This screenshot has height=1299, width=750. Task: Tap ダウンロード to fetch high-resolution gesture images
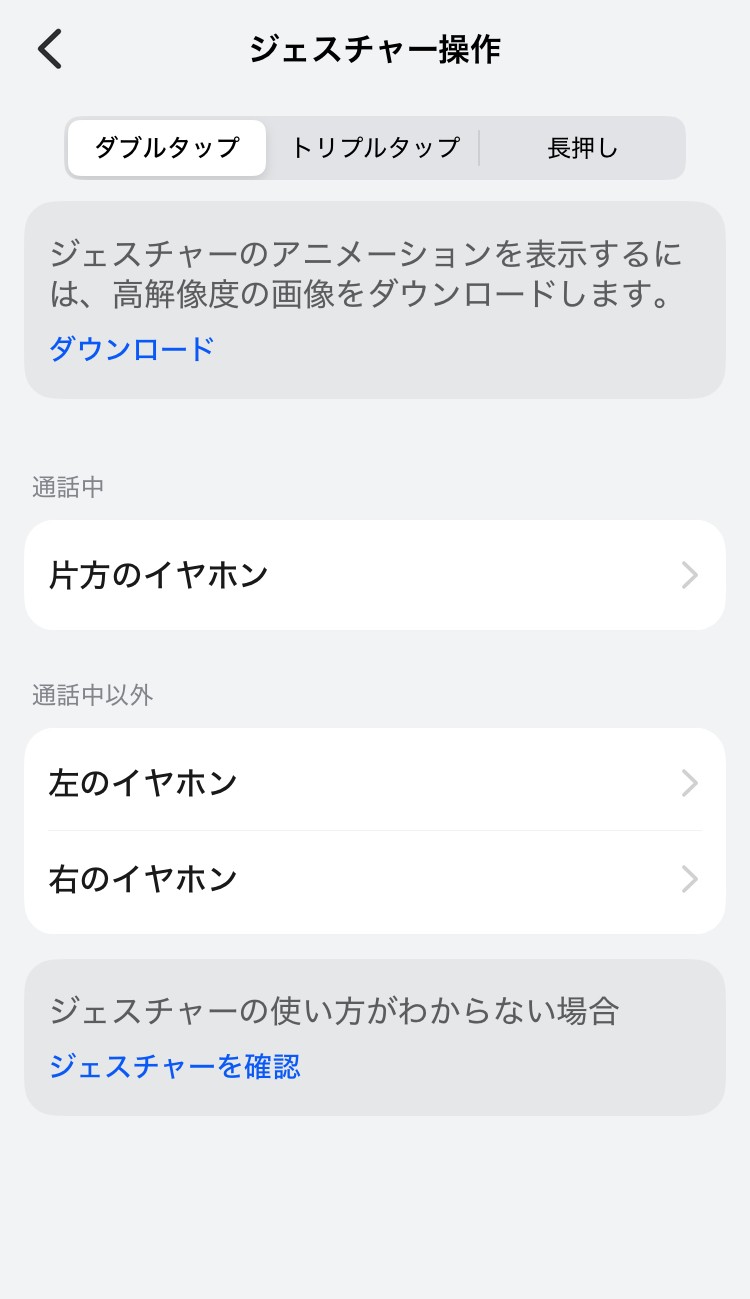[130, 348]
